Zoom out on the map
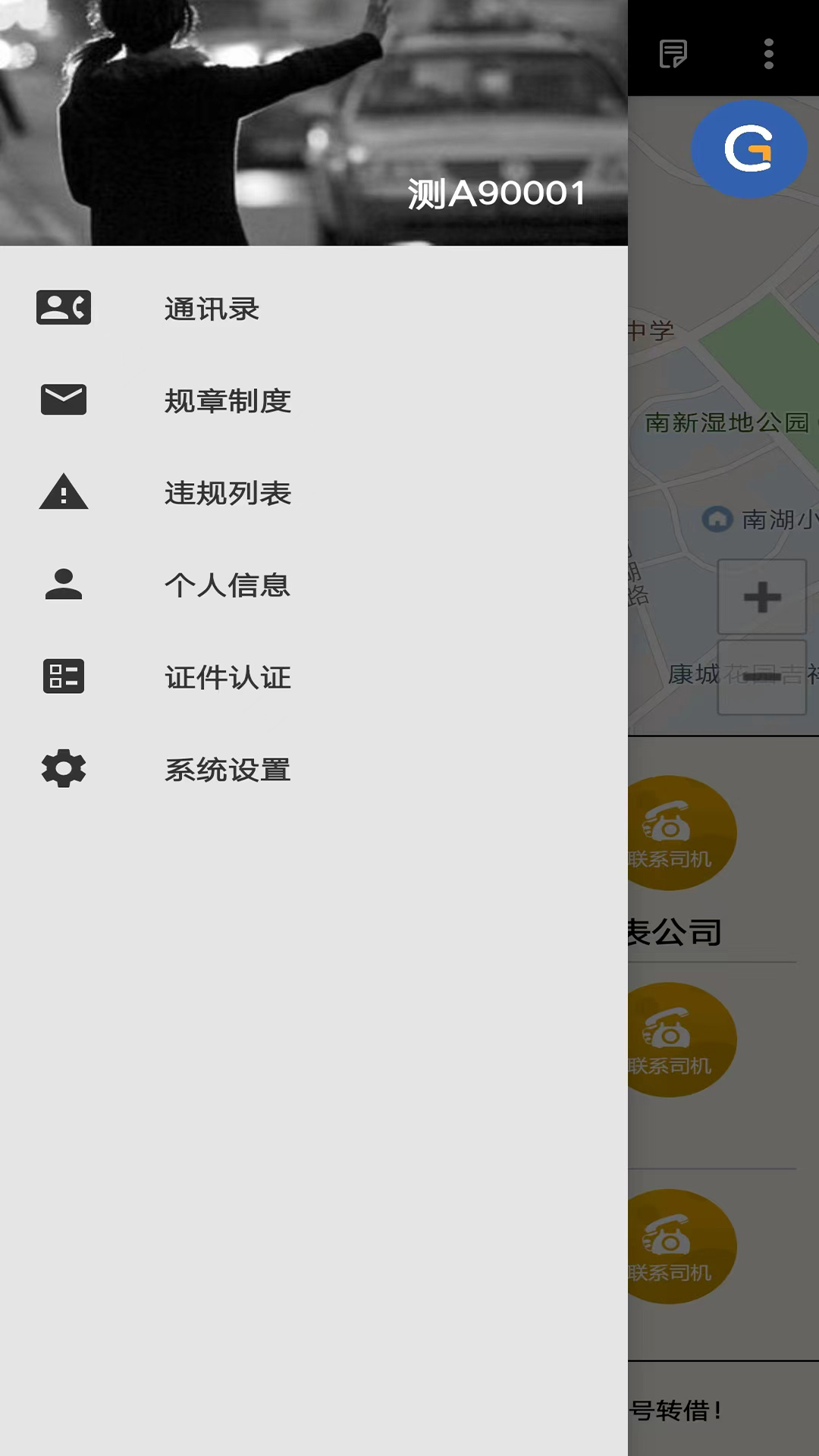 [761, 676]
